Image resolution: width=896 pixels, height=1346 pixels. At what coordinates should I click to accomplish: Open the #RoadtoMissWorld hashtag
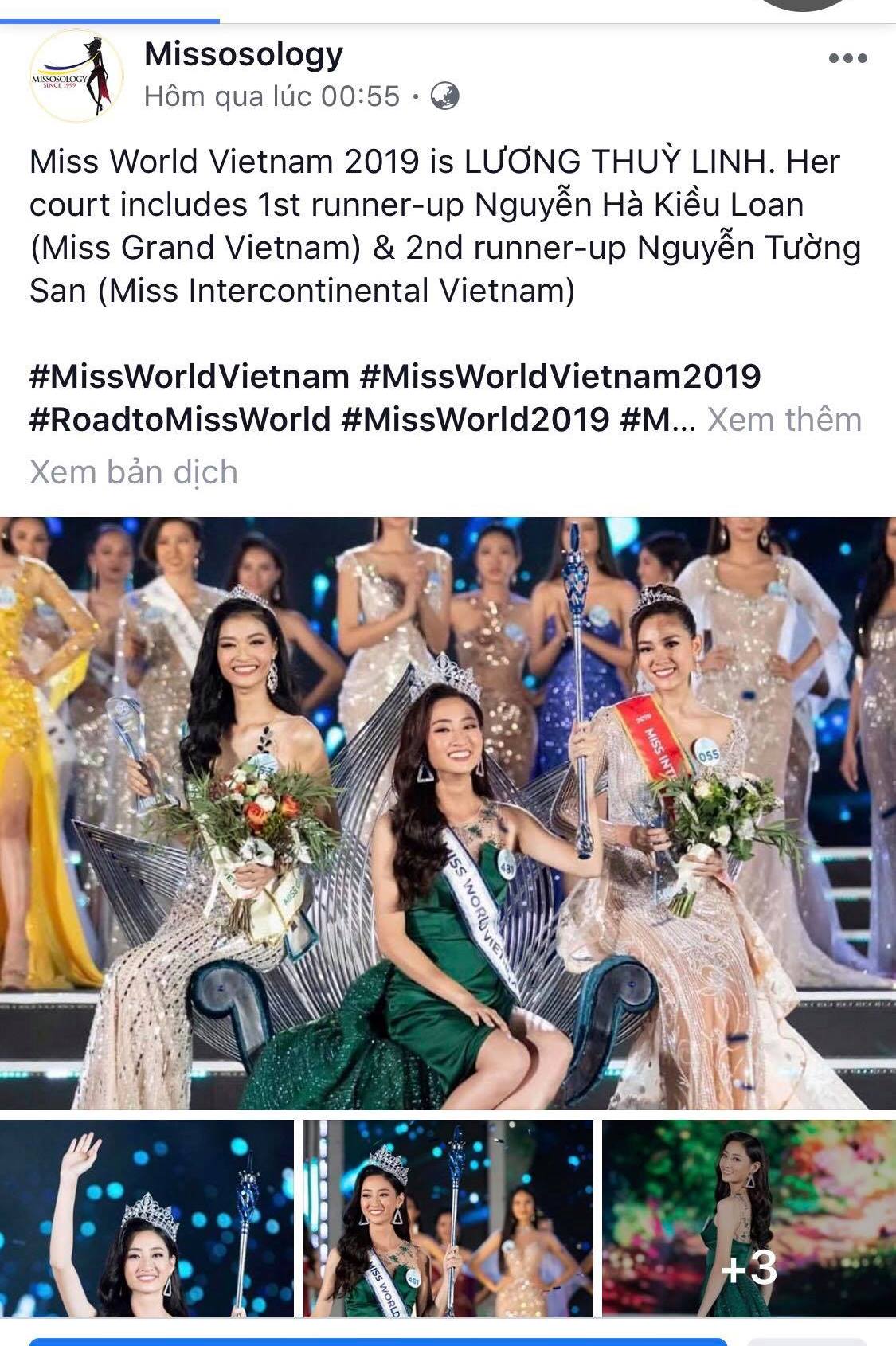180,420
